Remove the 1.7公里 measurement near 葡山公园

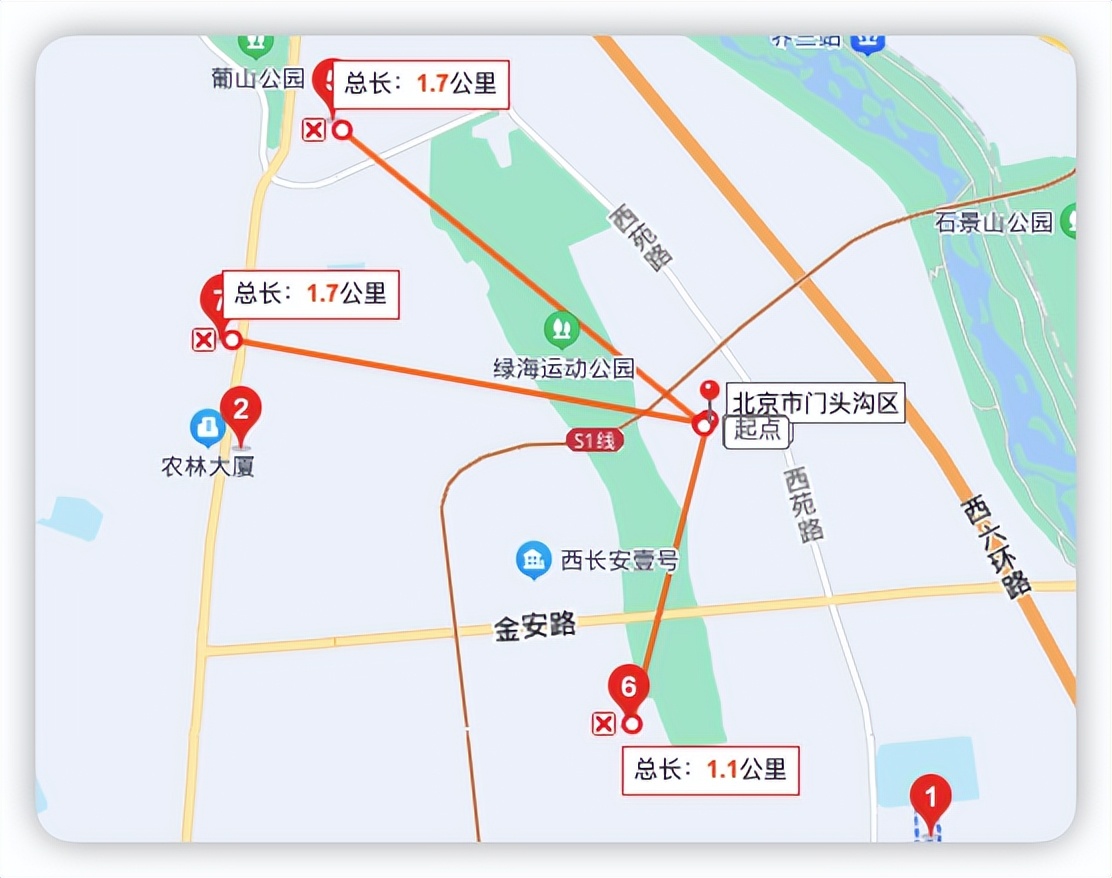[x=314, y=130]
